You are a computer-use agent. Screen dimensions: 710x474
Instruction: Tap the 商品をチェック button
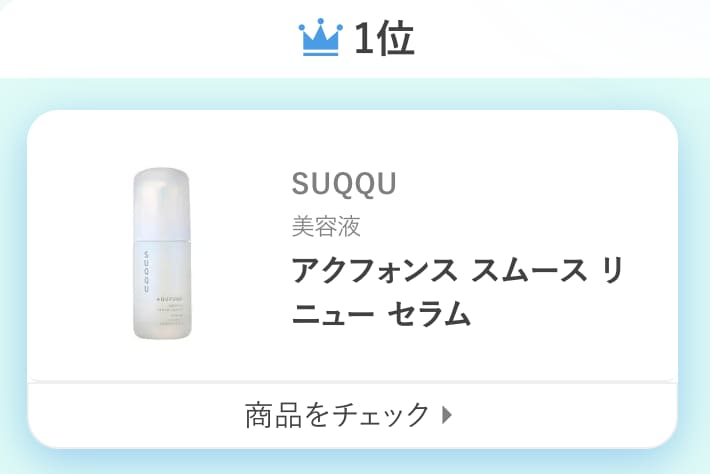(352, 415)
